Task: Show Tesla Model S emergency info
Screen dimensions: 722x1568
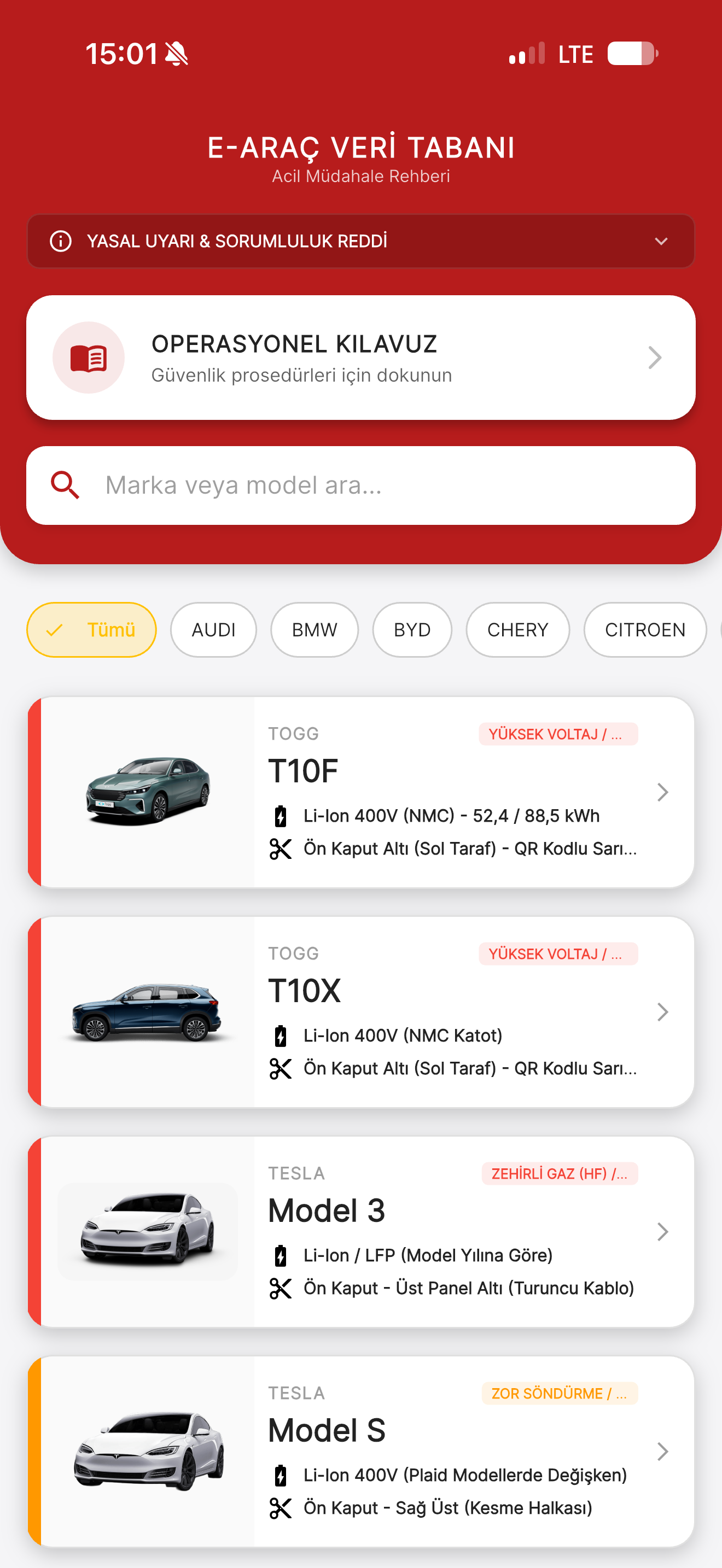Action: tap(361, 1452)
